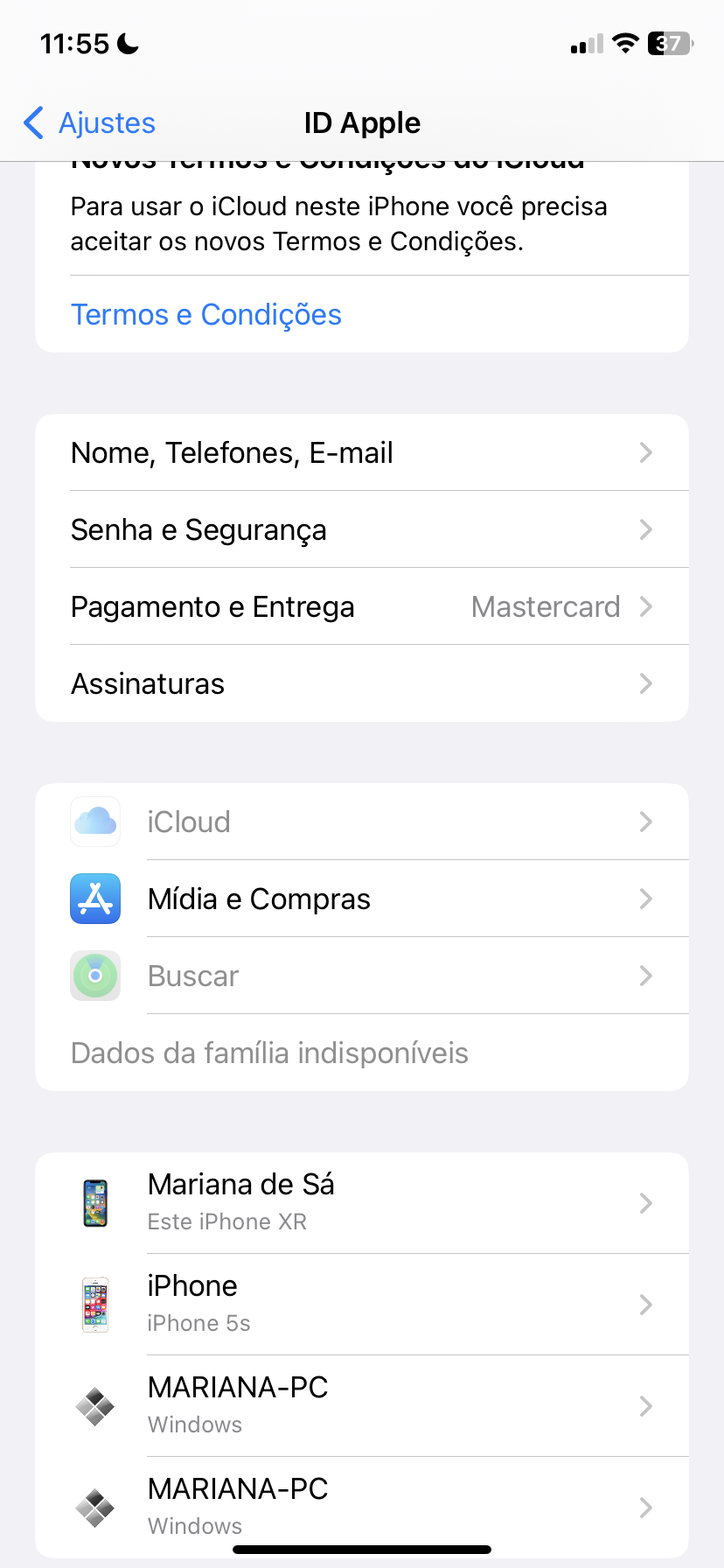Open Mídia e Compras
This screenshot has width=724, height=1568.
[361, 899]
